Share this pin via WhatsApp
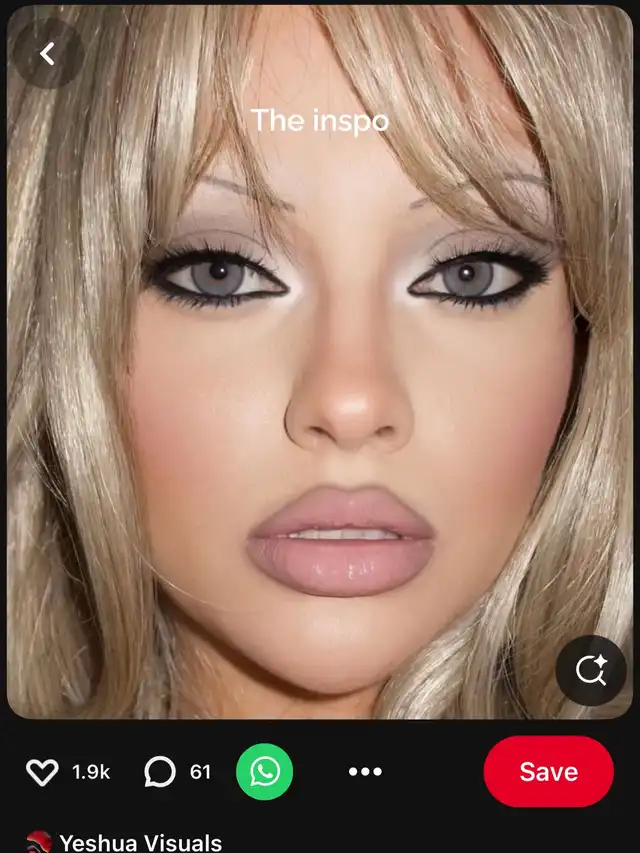The height and width of the screenshot is (853, 640). pyautogui.click(x=265, y=772)
